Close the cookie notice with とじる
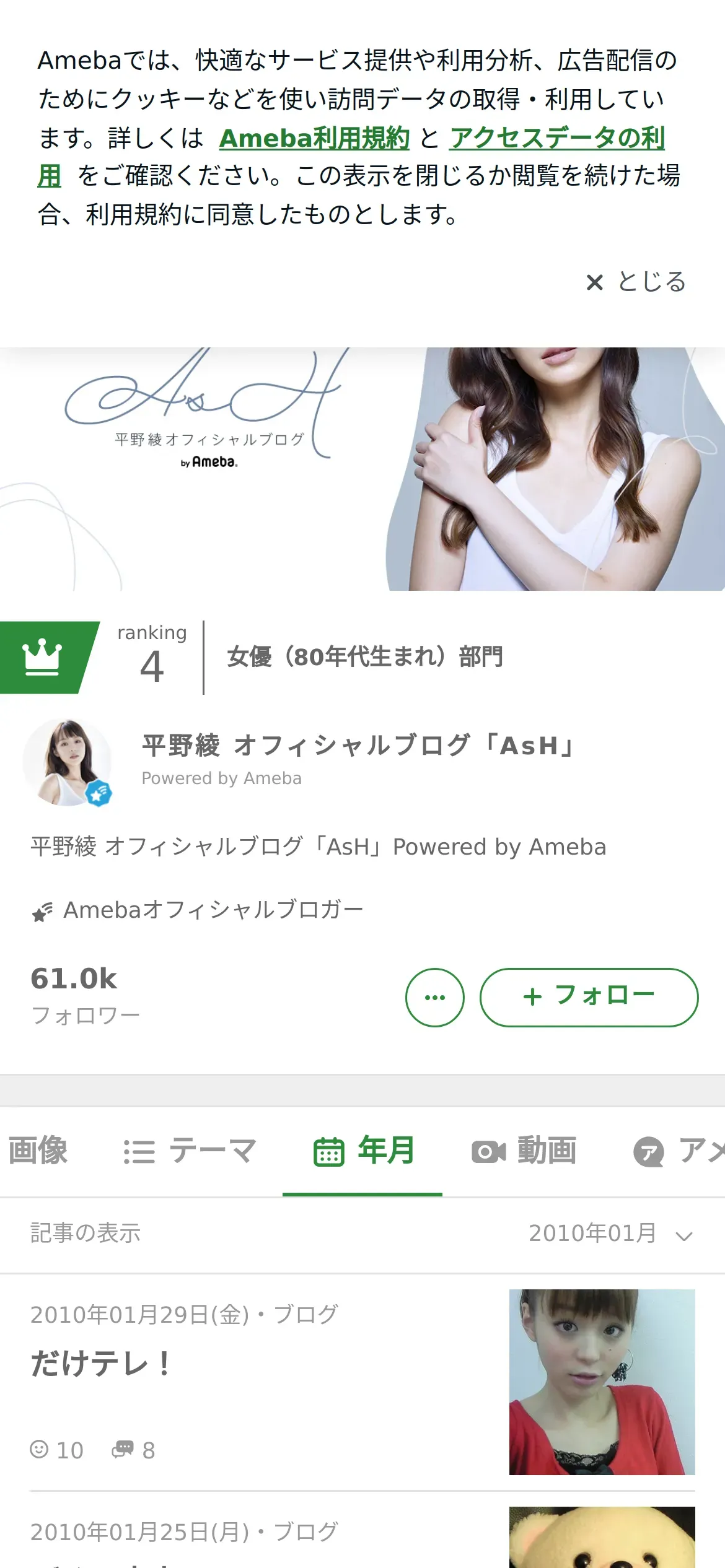The height and width of the screenshot is (1568, 725). pos(636,282)
